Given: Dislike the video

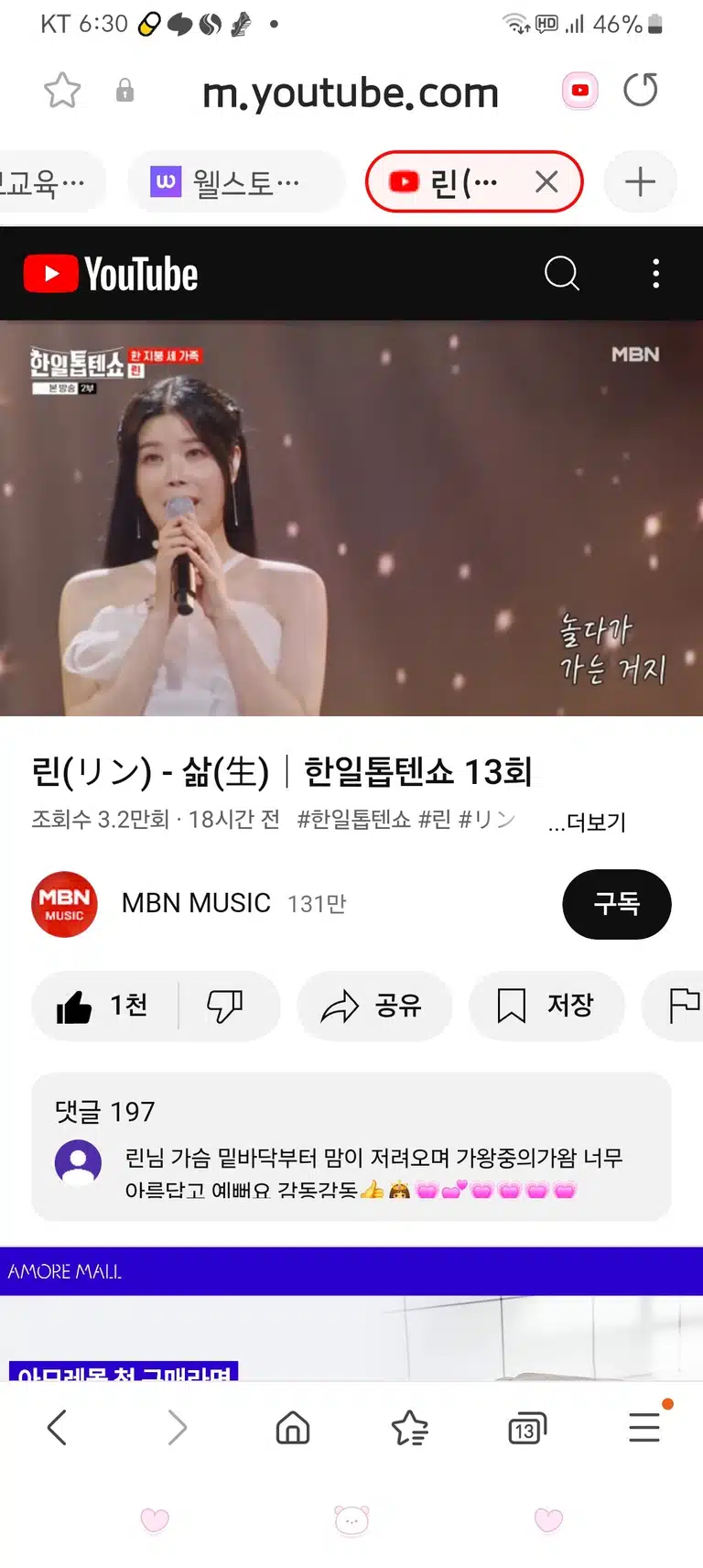Looking at the screenshot, I should click(225, 1006).
